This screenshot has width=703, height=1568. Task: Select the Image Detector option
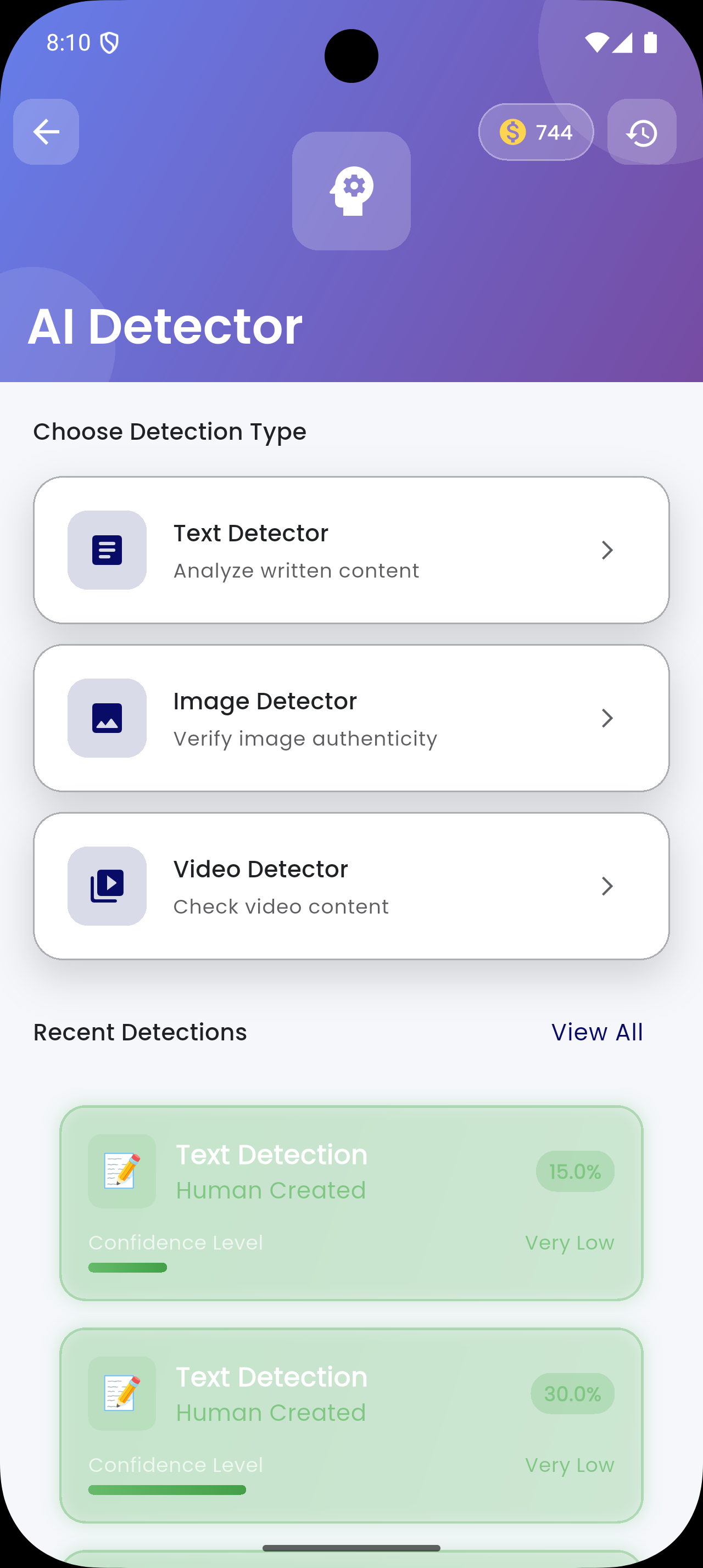point(351,718)
